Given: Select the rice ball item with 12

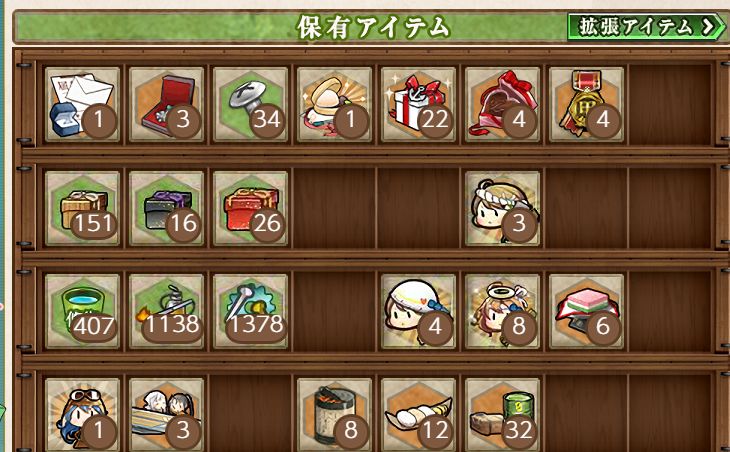Looking at the screenshot, I should coord(417,413).
